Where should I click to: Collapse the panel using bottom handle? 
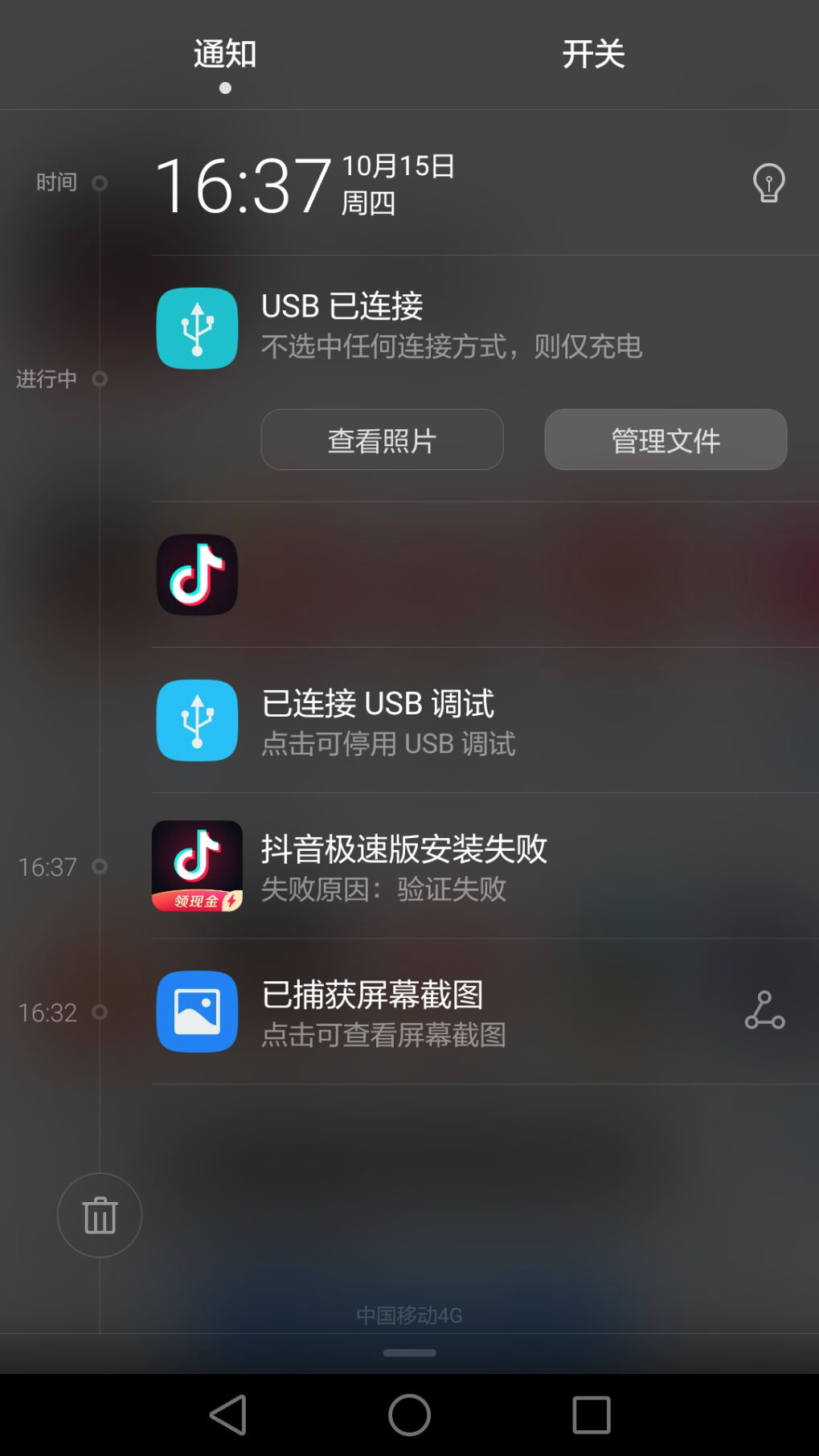tap(409, 1352)
